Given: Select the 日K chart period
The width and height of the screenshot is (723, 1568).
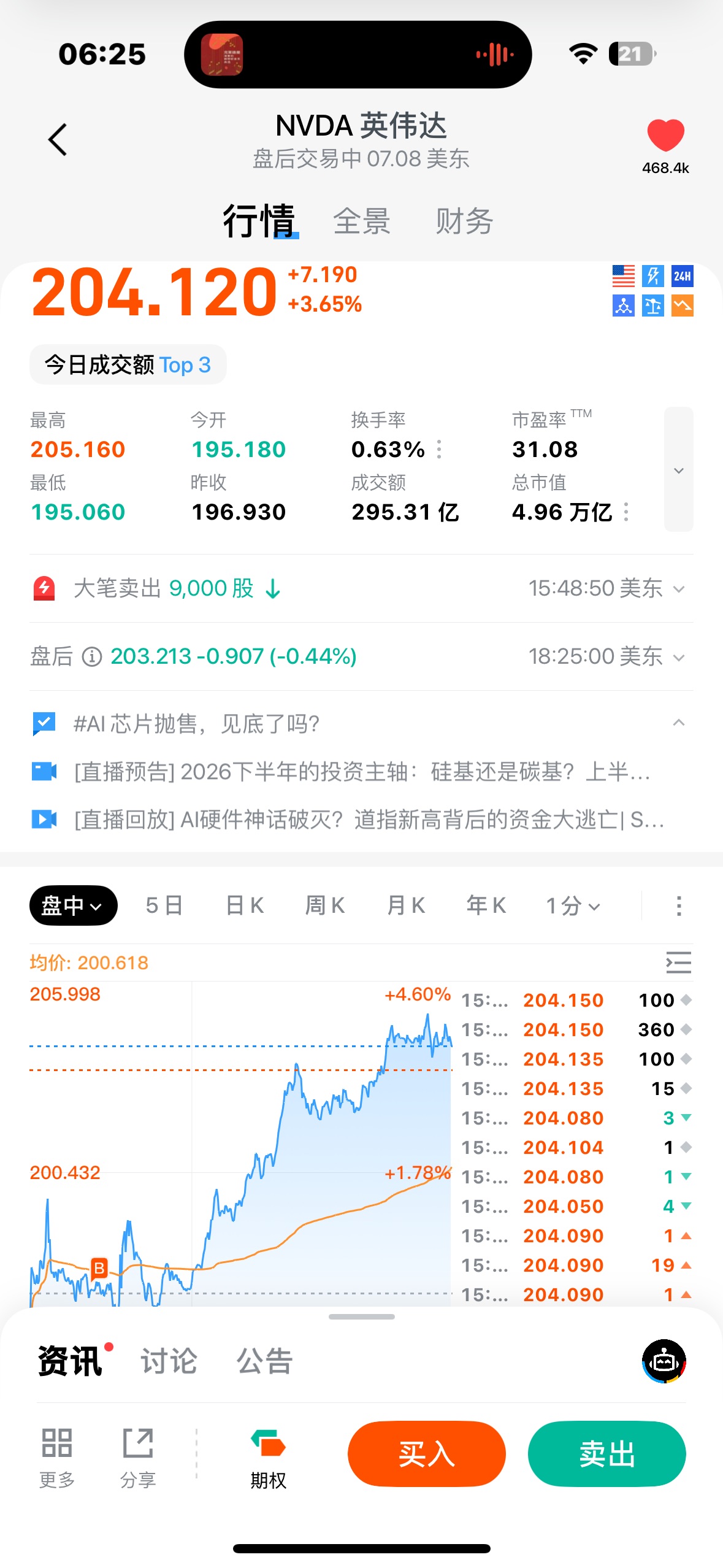Looking at the screenshot, I should [245, 905].
